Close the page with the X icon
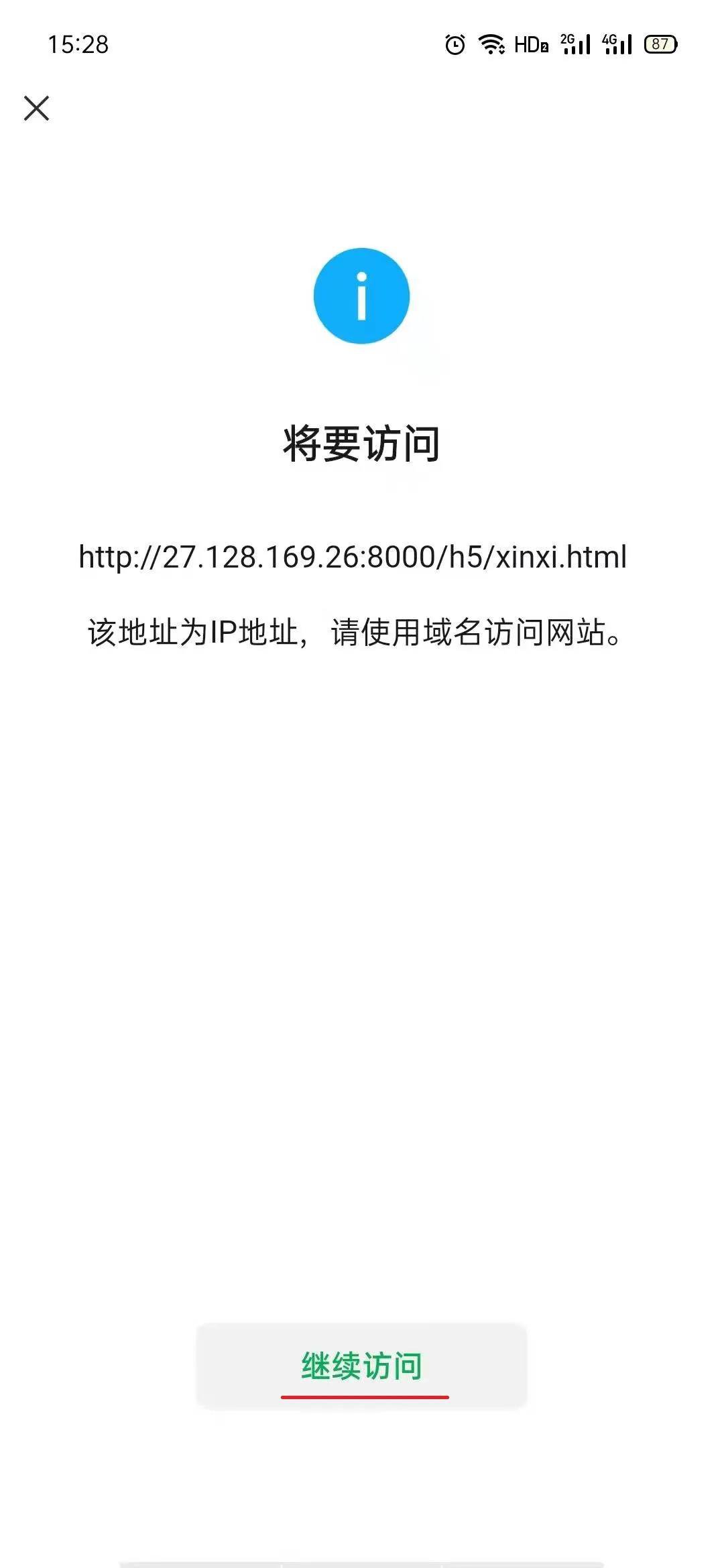The image size is (724, 1568). pyautogui.click(x=36, y=108)
